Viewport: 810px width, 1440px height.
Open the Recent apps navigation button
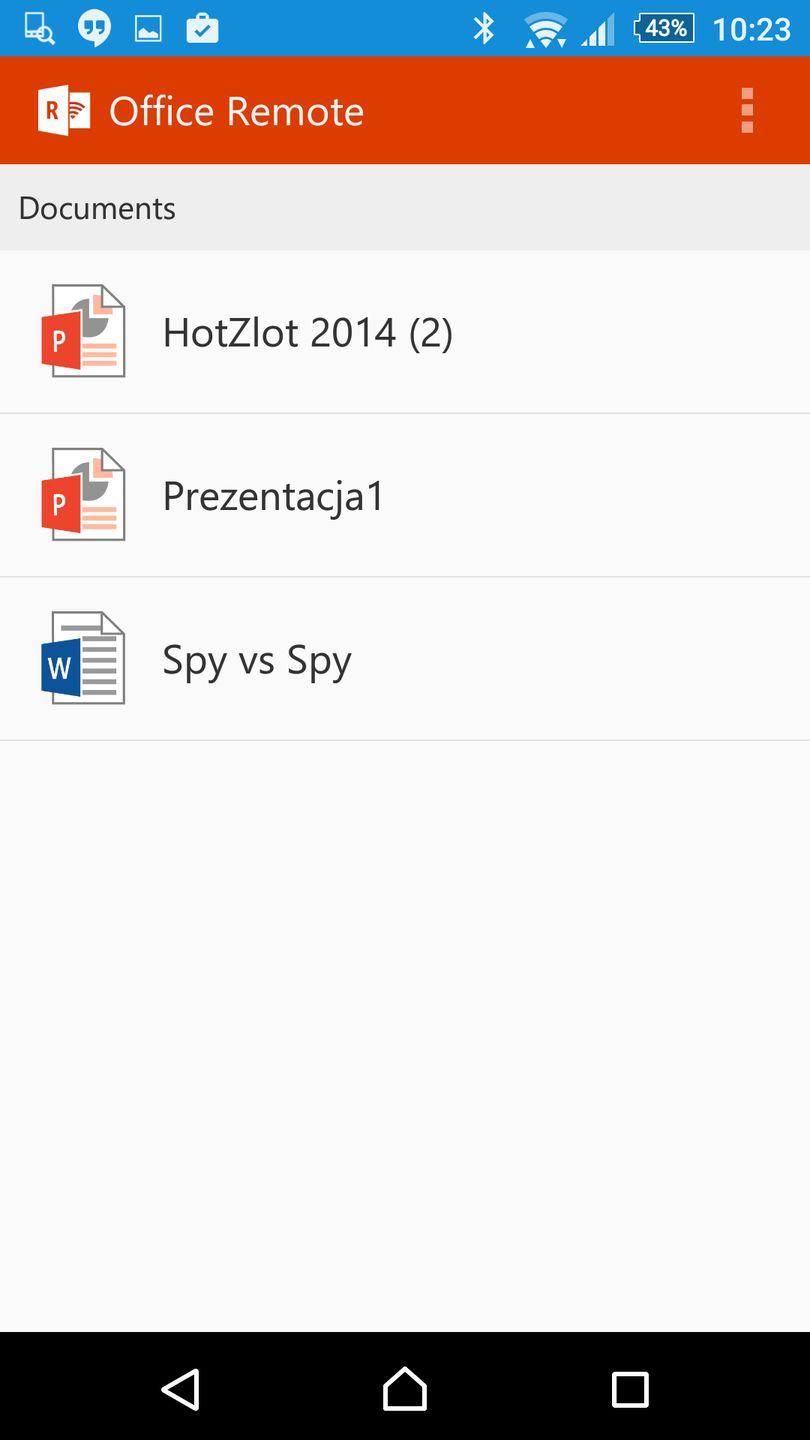630,1388
